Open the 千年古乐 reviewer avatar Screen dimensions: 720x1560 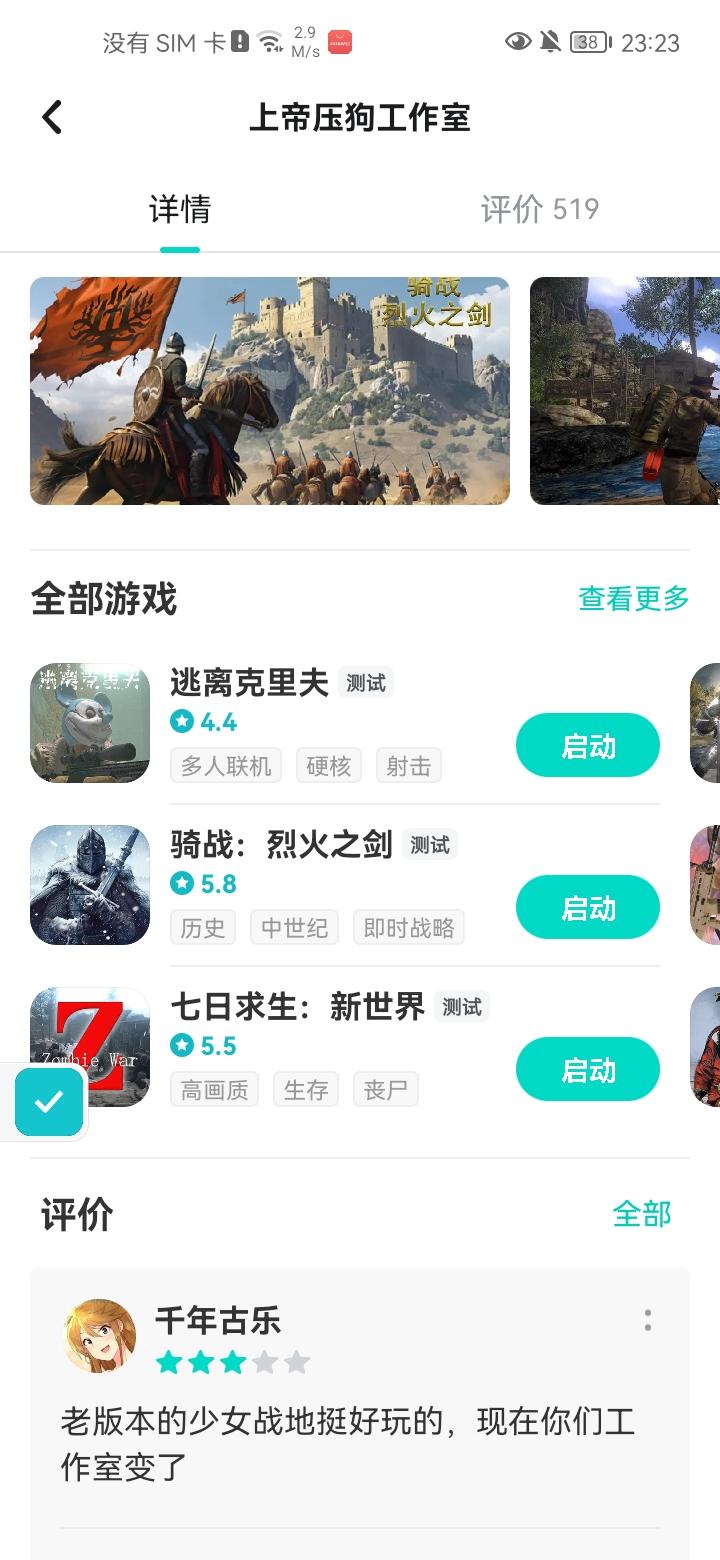point(97,1322)
